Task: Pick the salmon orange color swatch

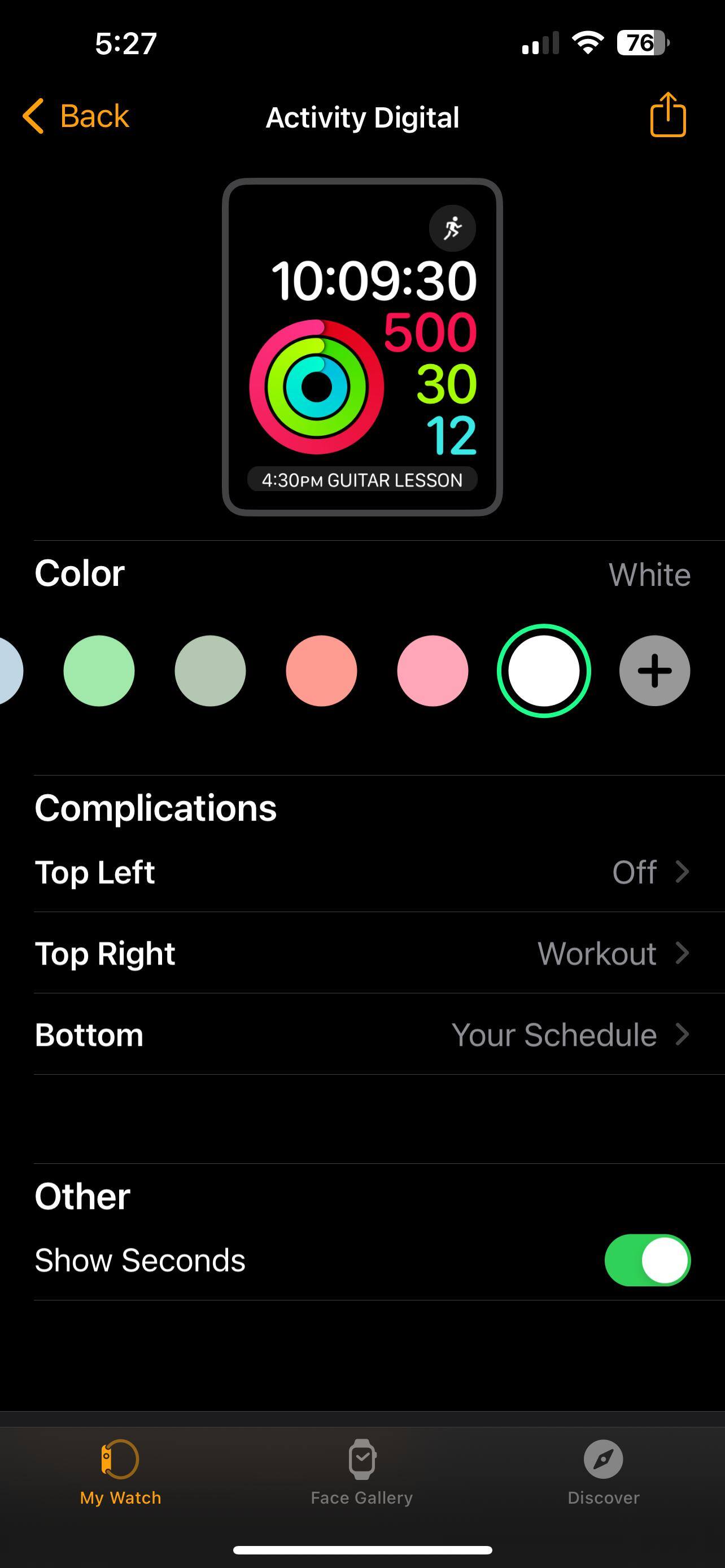Action: click(x=321, y=671)
